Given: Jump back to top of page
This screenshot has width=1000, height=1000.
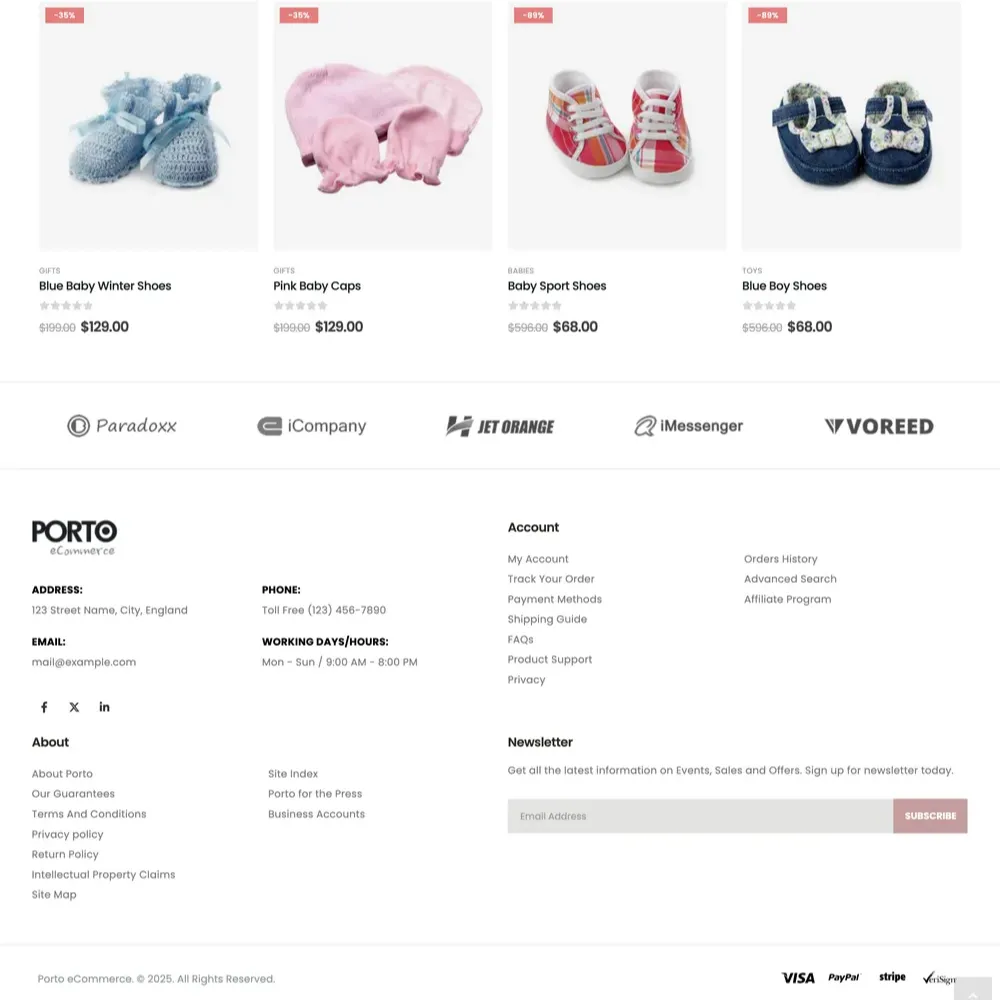Looking at the screenshot, I should (x=973, y=992).
